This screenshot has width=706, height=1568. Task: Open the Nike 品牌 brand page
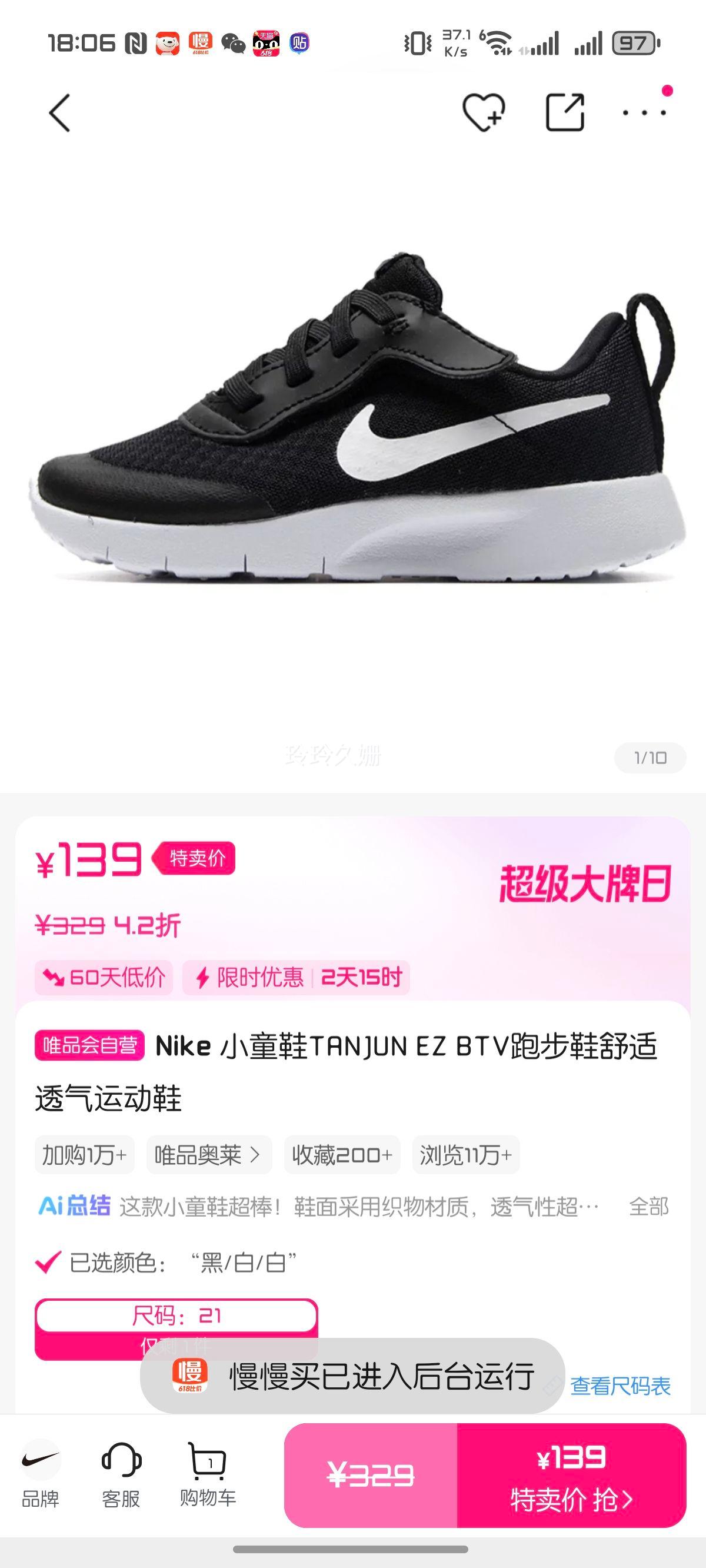(x=40, y=1474)
